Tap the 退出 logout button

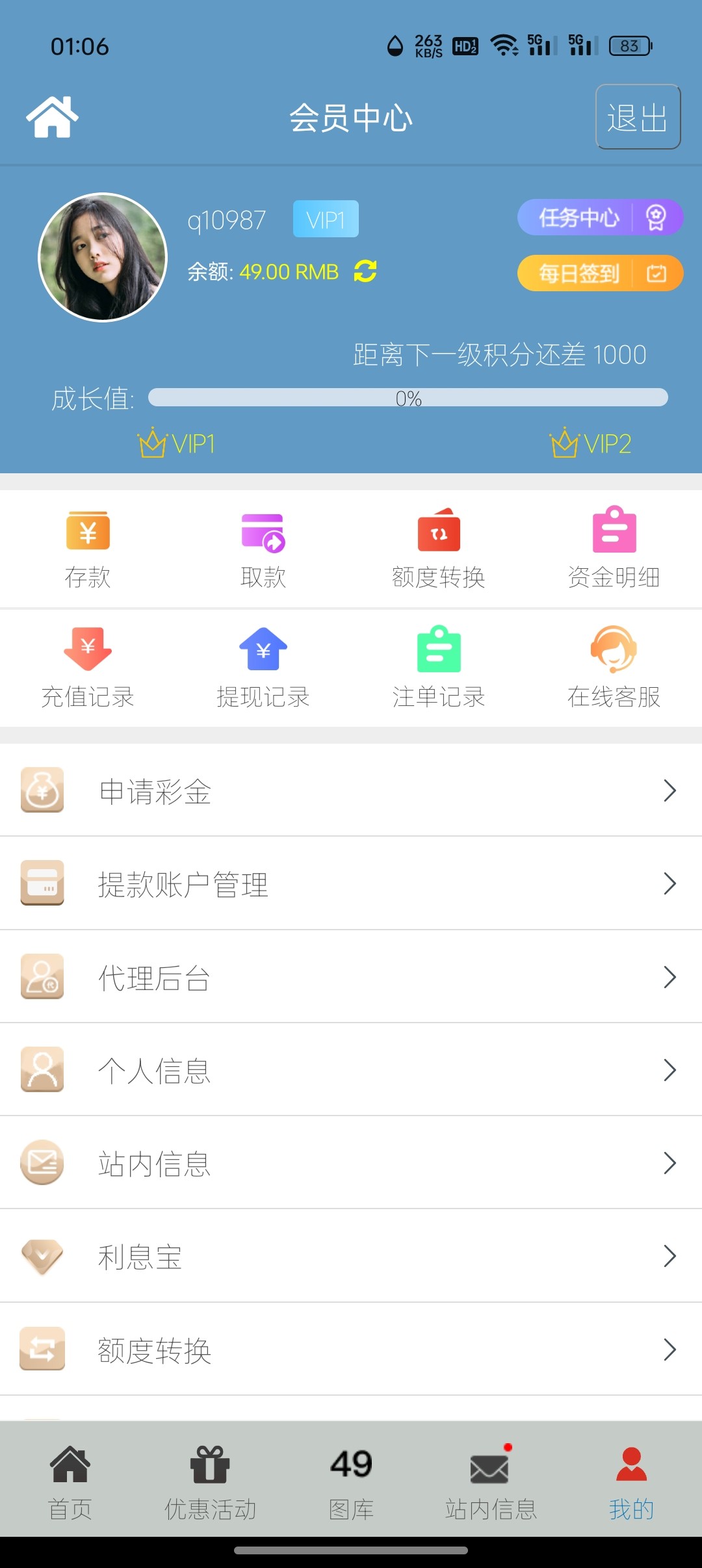point(638,117)
